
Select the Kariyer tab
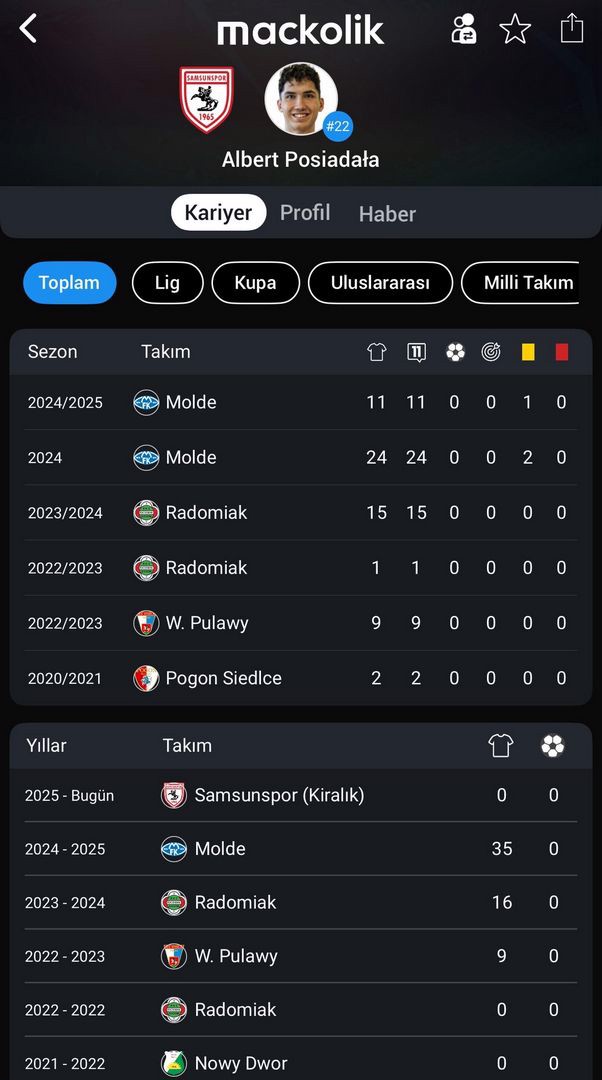(218, 212)
